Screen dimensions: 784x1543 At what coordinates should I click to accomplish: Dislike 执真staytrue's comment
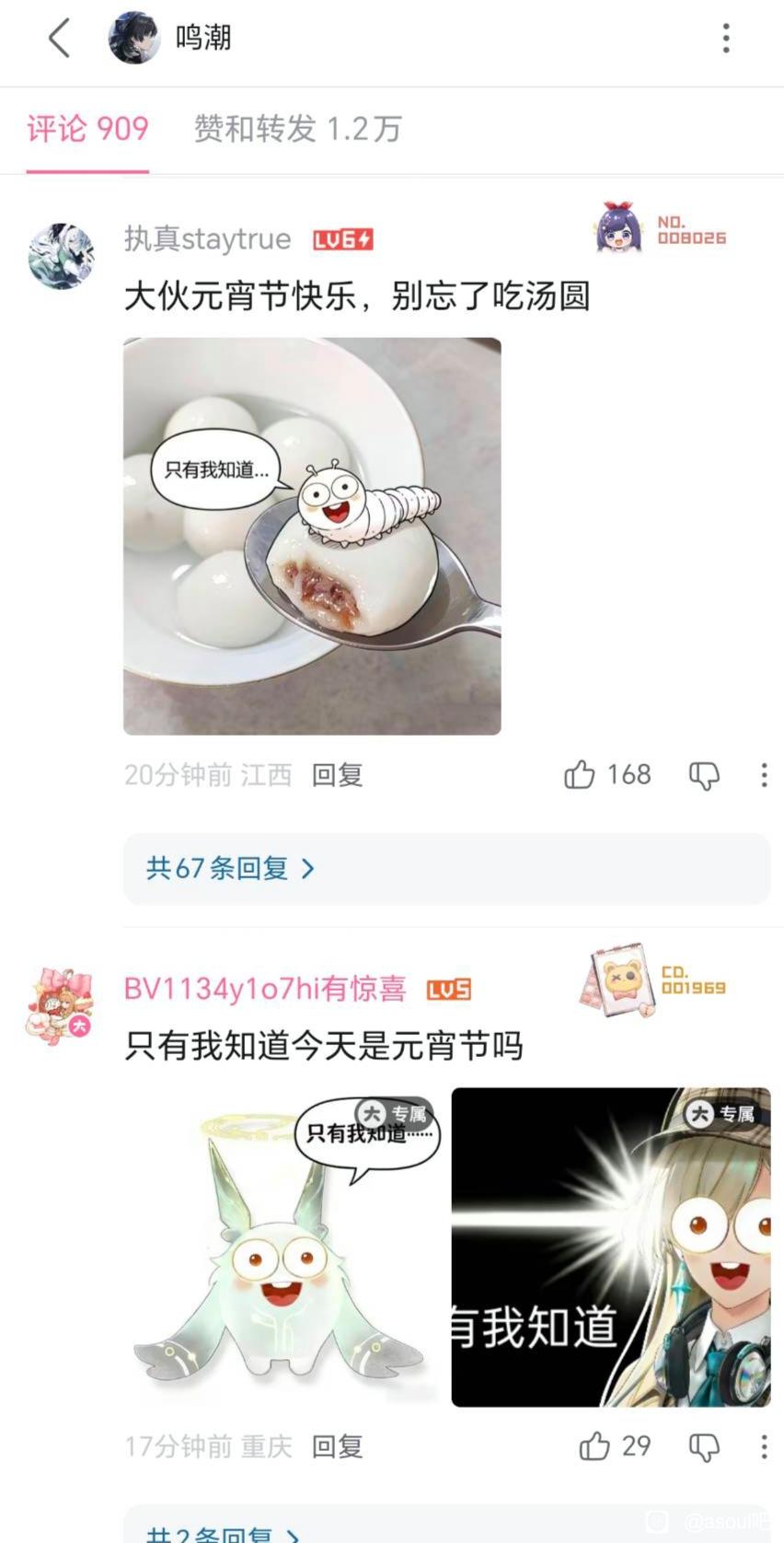[x=704, y=775]
